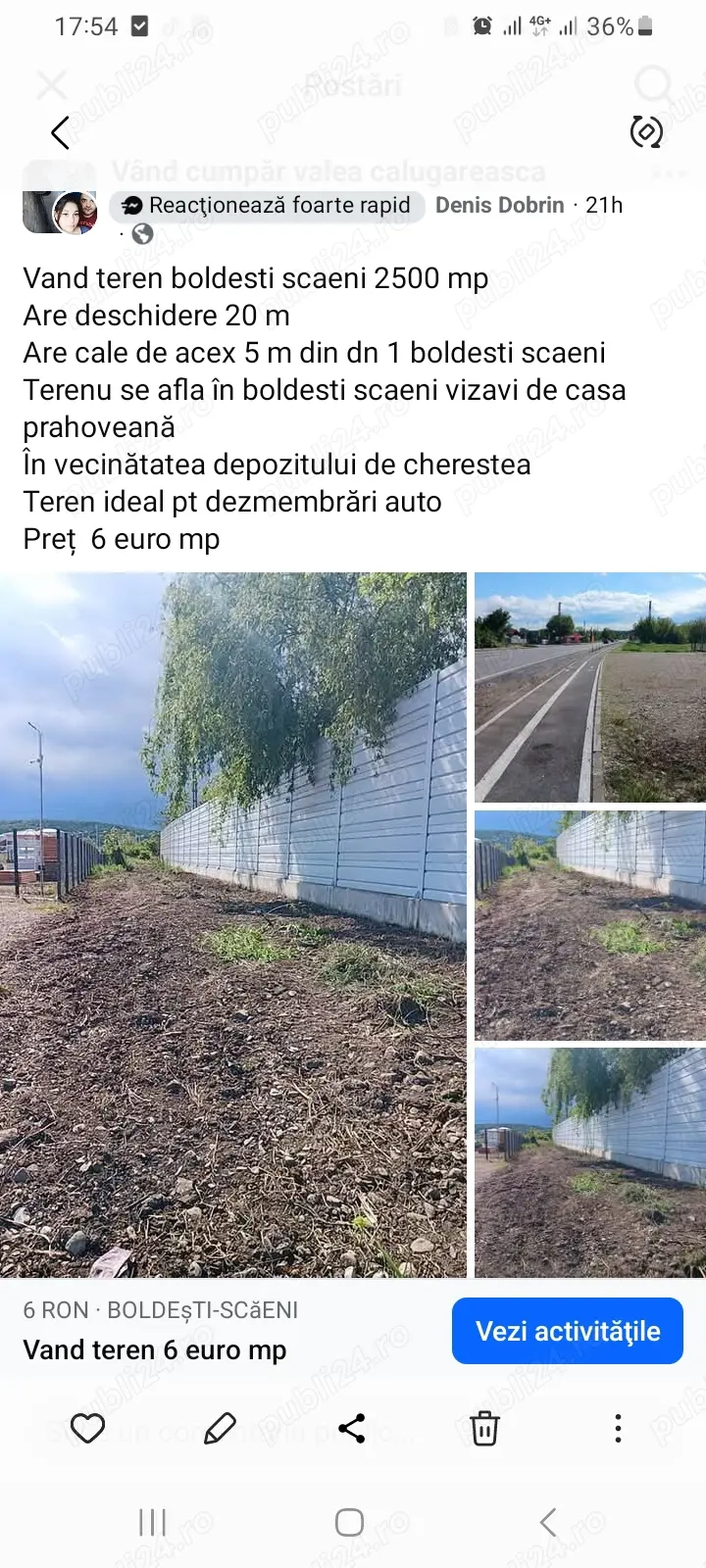The height and width of the screenshot is (1568, 706).
Task: Tap the trash icon to delete the post
Action: click(482, 1429)
